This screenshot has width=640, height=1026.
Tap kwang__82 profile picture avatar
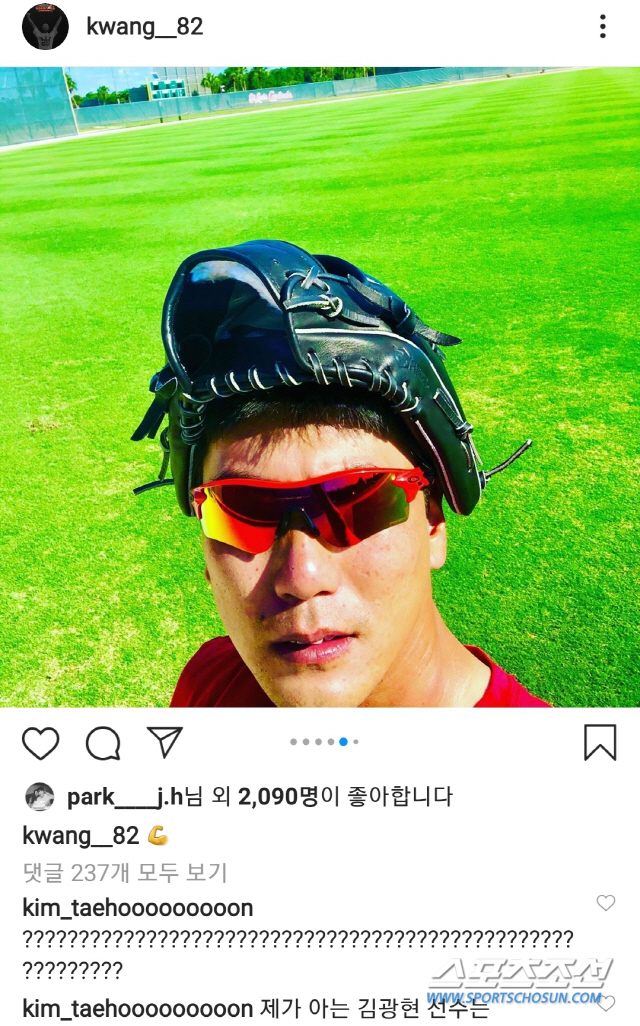[45, 27]
